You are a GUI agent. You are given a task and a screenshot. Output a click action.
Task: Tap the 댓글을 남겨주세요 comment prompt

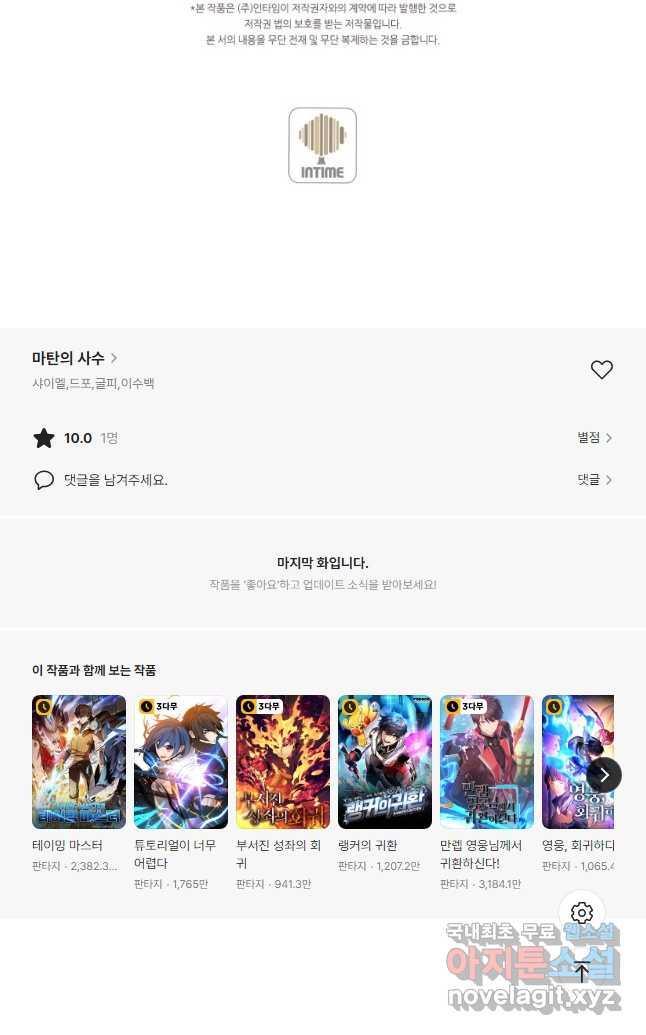[x=115, y=480]
